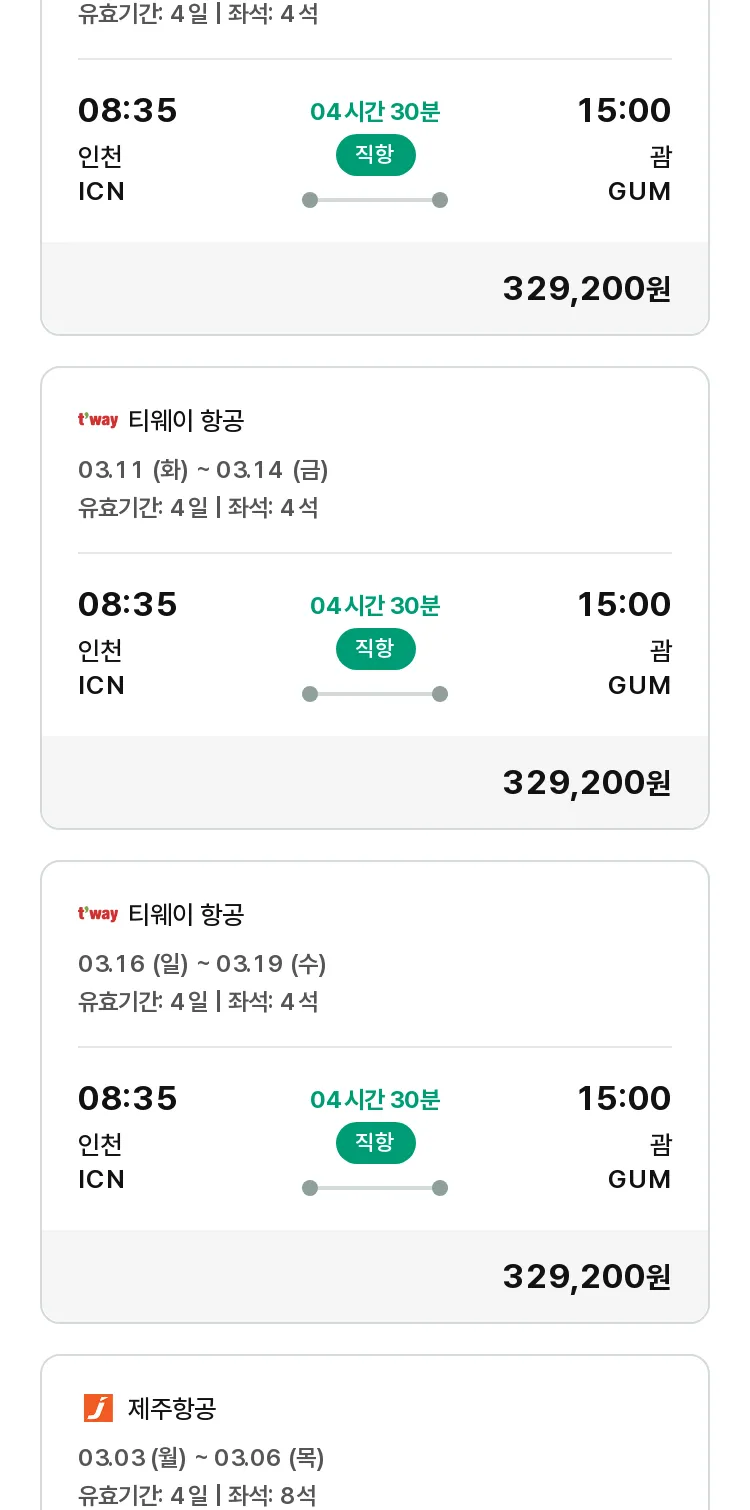The height and width of the screenshot is (1510, 750).
Task: Open the Jeju Air card for 03.03 to 03.06
Action: 375,1433
